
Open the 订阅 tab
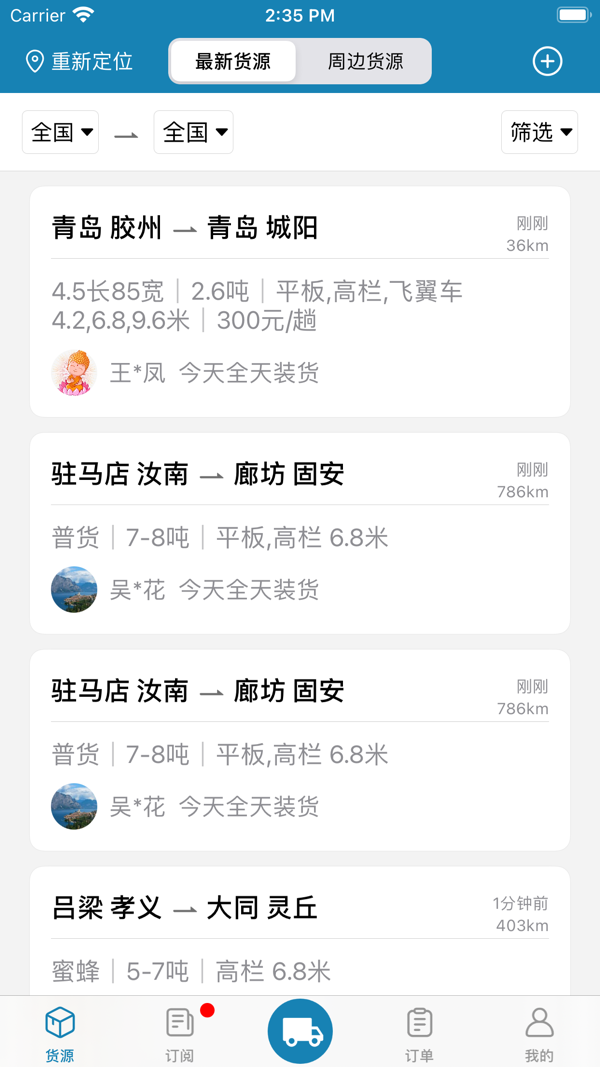180,1034
